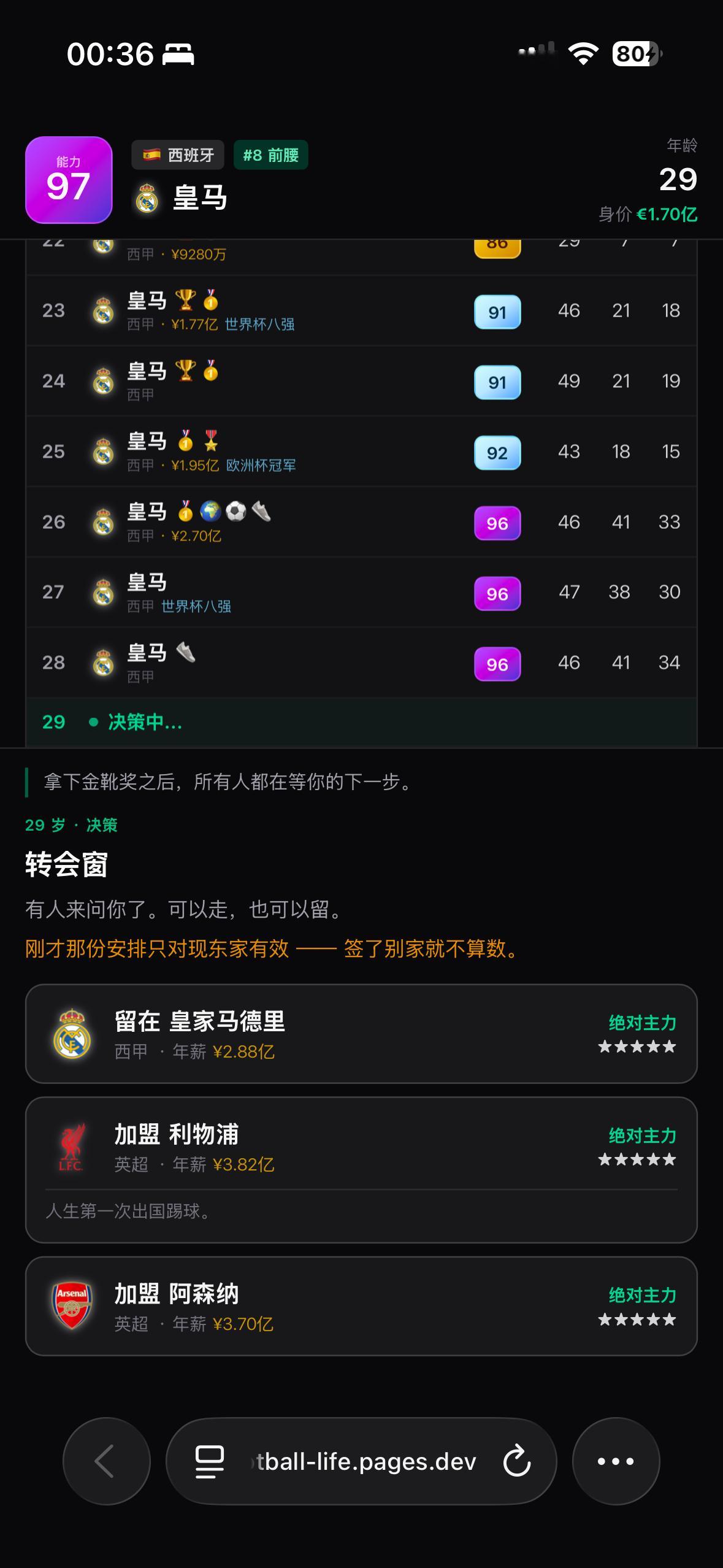Open the browser's more options menu
The image size is (723, 1568).
pos(616,1461)
